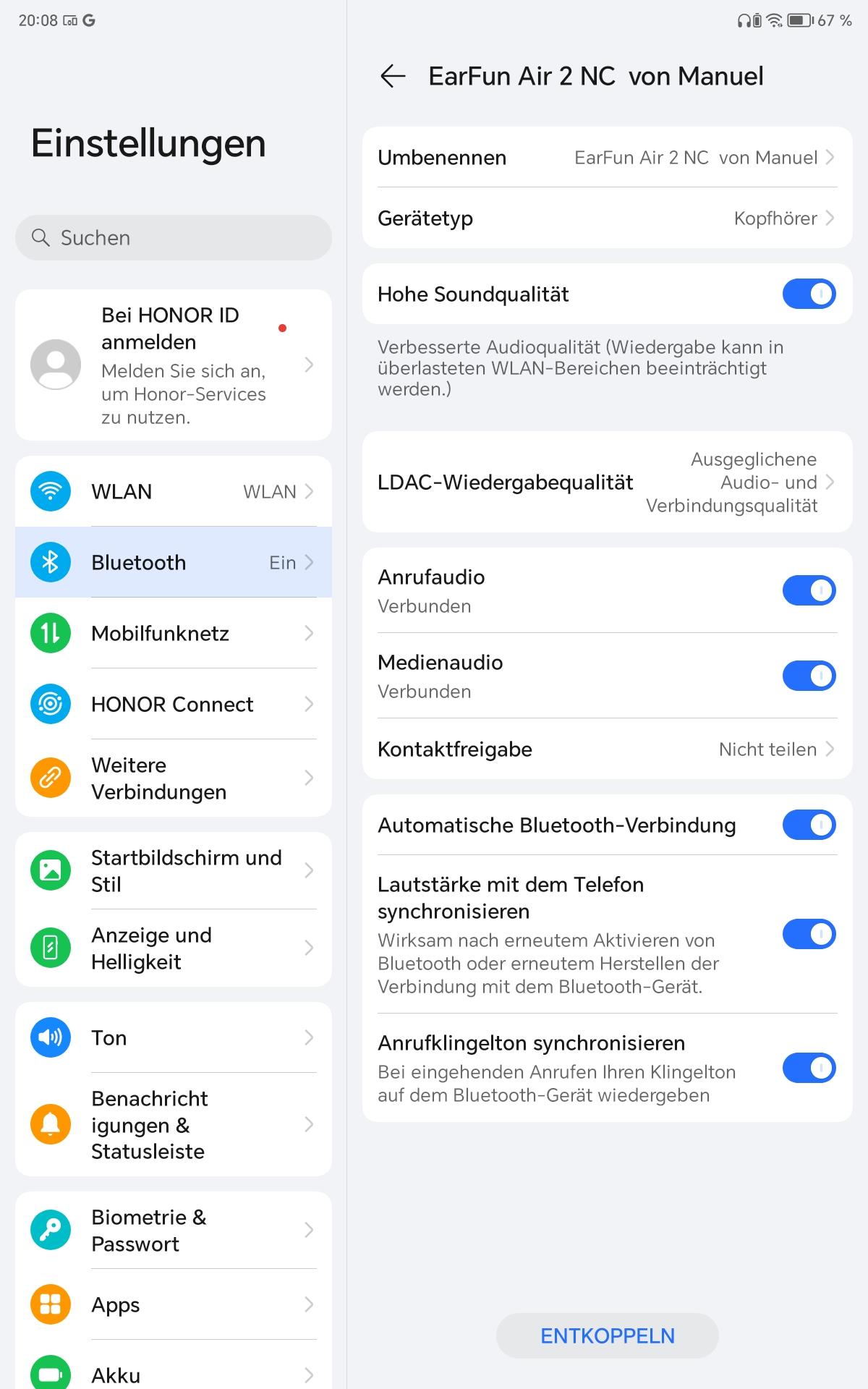Image resolution: width=868 pixels, height=1389 pixels.
Task: Open Apps settings
Action: coord(174,1304)
